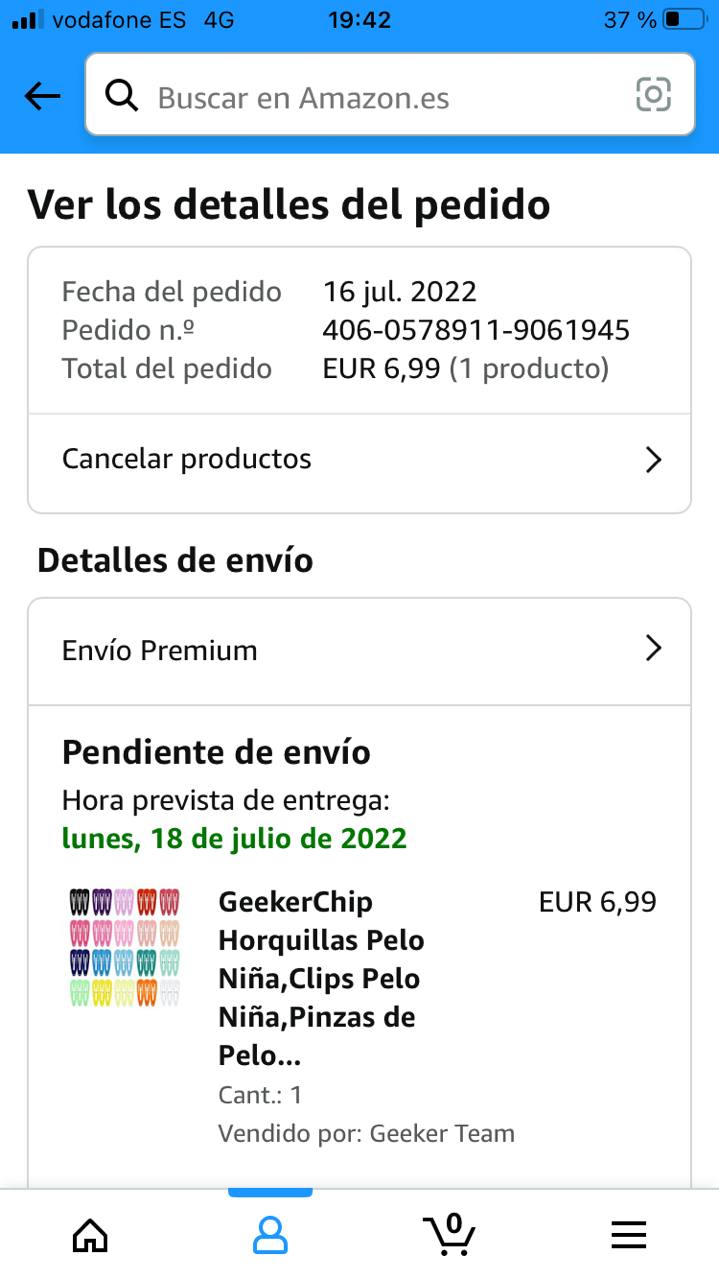The height and width of the screenshot is (1280, 719).
Task: Open the GeekerChip hair clips product image
Action: 125,947
